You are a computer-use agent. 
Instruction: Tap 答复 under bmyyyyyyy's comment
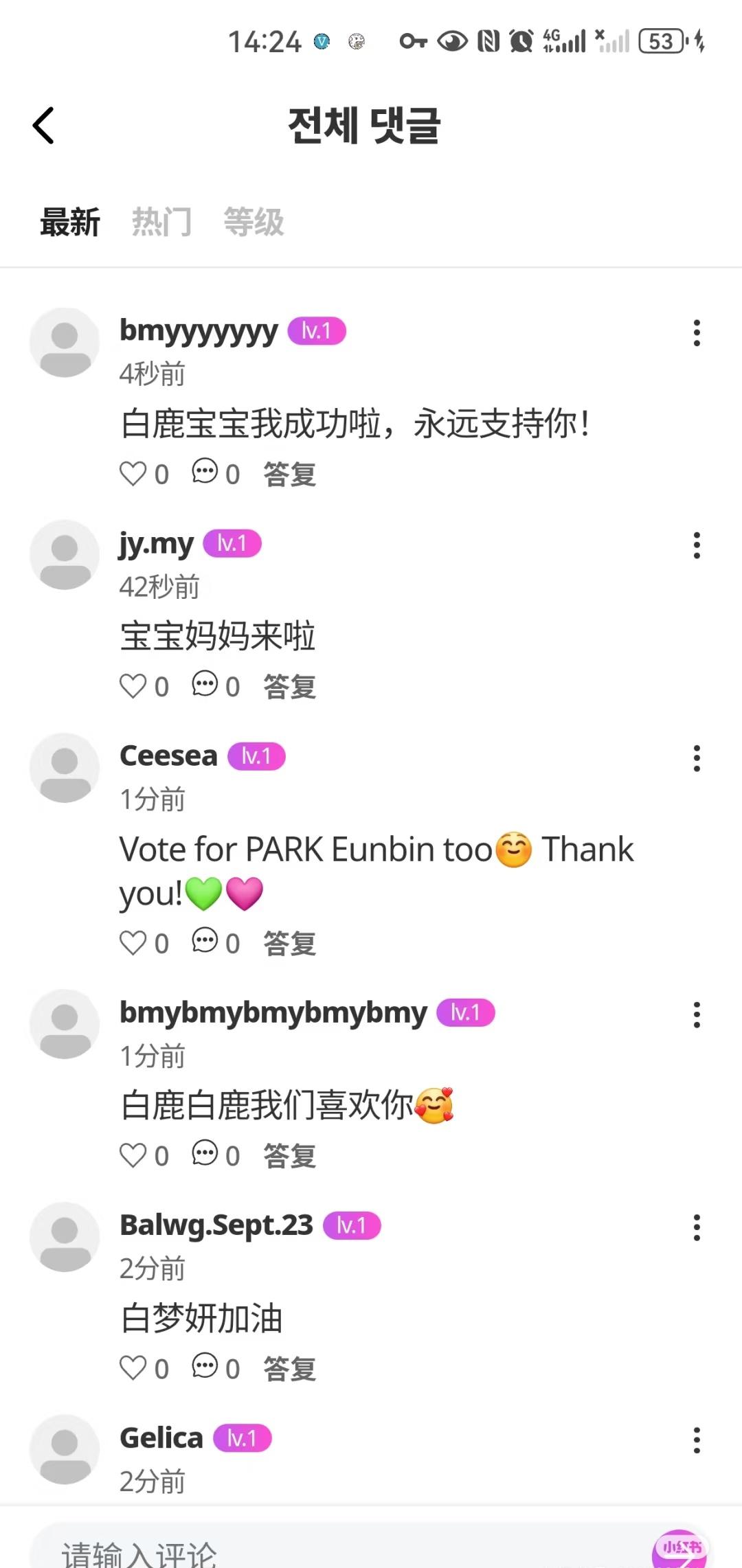coord(289,474)
